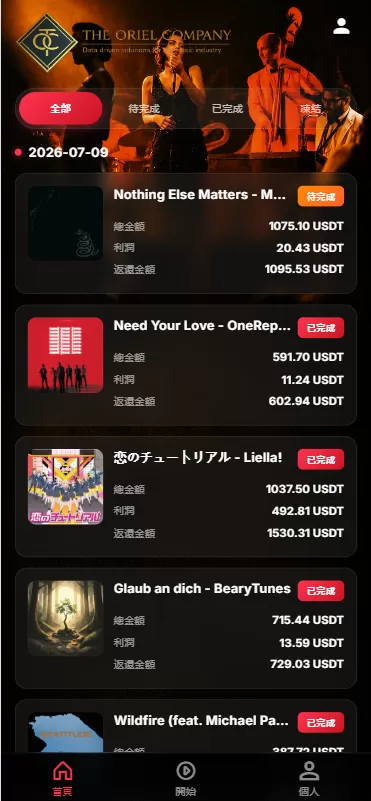Switch to the 開始 tab
The image size is (371, 801).
point(186,778)
